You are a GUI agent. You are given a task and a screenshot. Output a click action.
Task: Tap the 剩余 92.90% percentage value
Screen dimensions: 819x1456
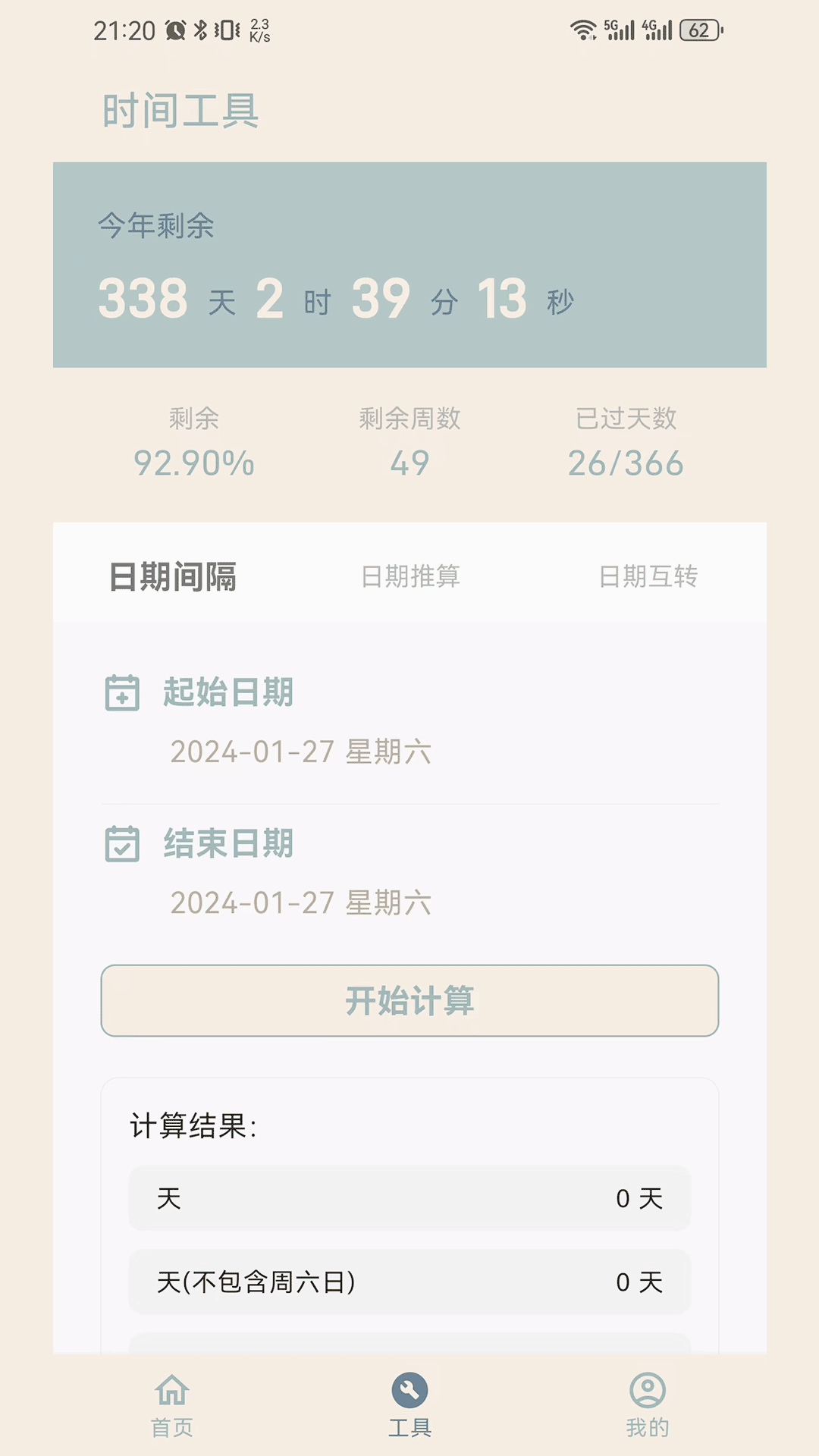coord(194,461)
